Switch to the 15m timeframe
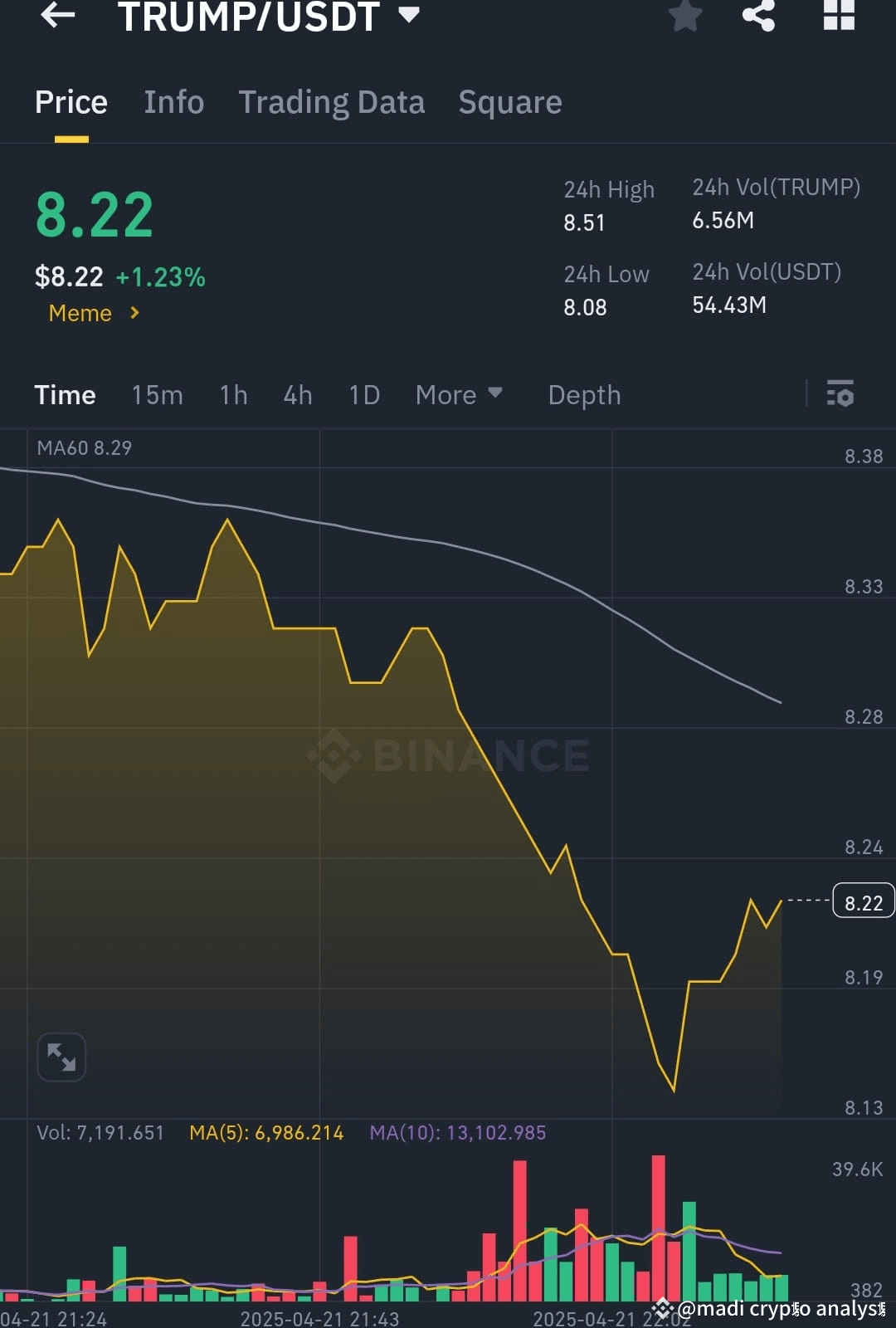 pos(157,395)
